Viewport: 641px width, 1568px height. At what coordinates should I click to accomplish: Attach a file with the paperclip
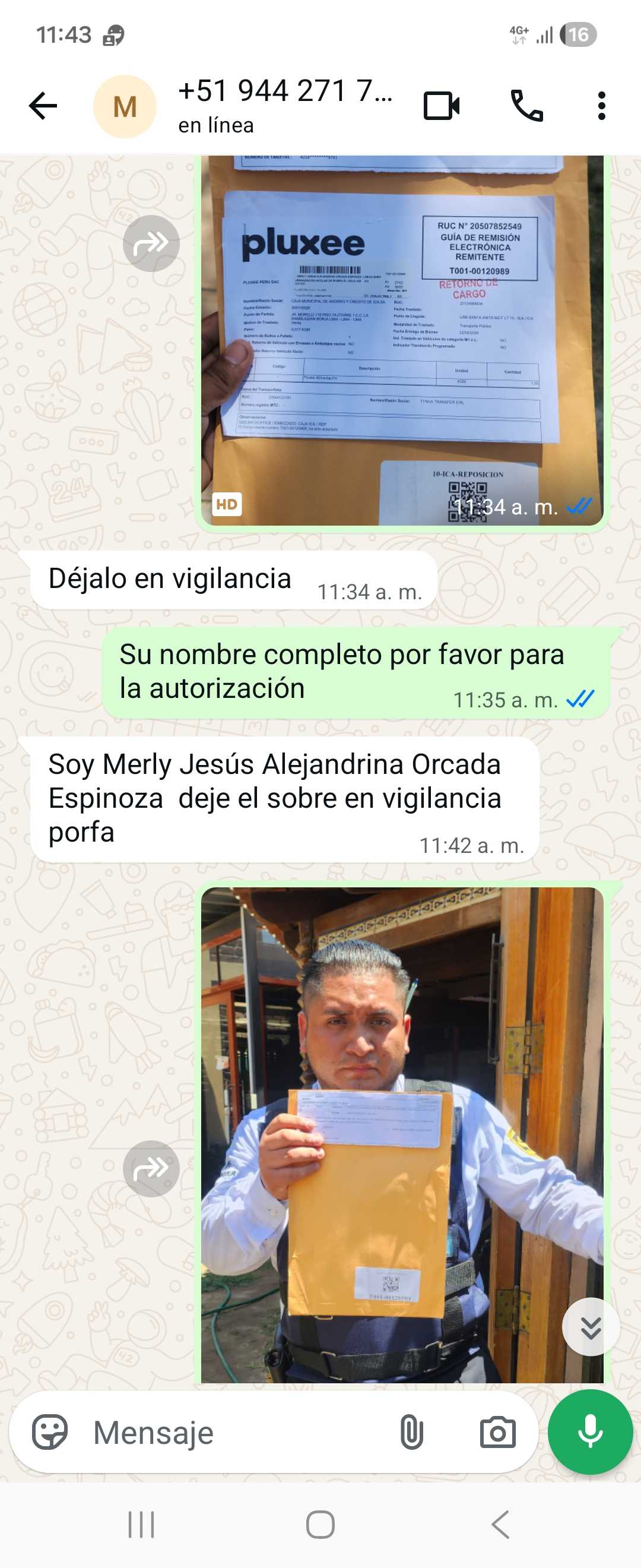[412, 1431]
